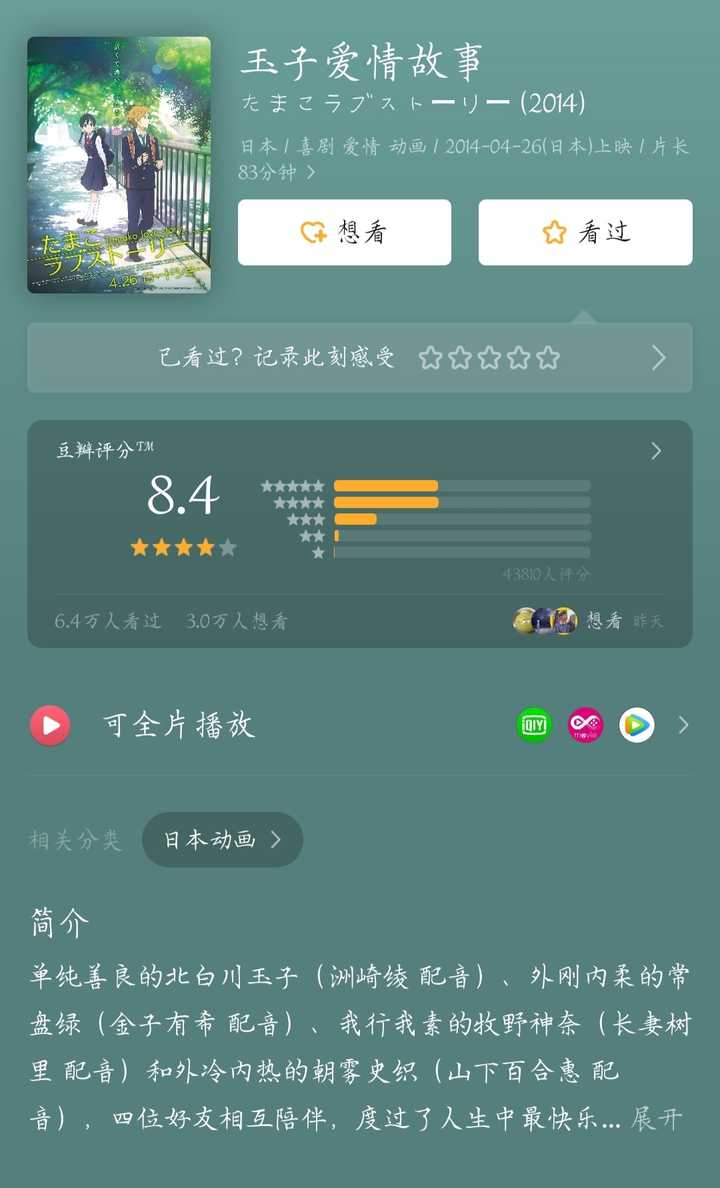
Task: Open the 已看过 record-your-feelings rating row
Action: click(x=359, y=358)
